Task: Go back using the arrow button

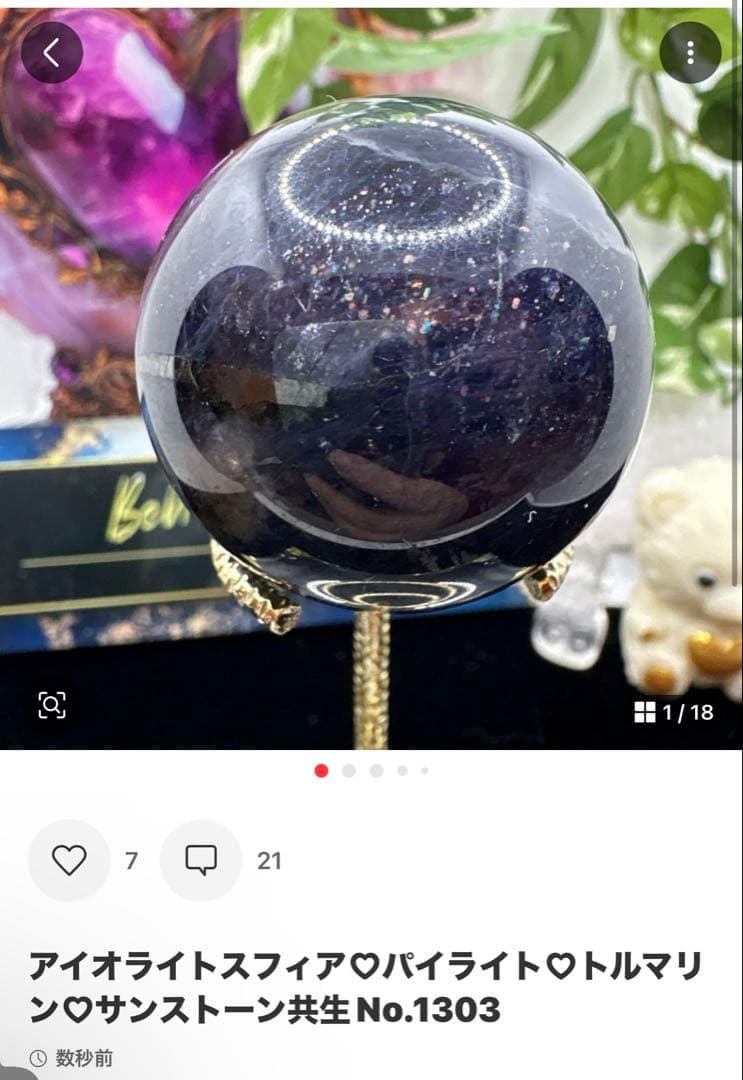Action: [52, 53]
